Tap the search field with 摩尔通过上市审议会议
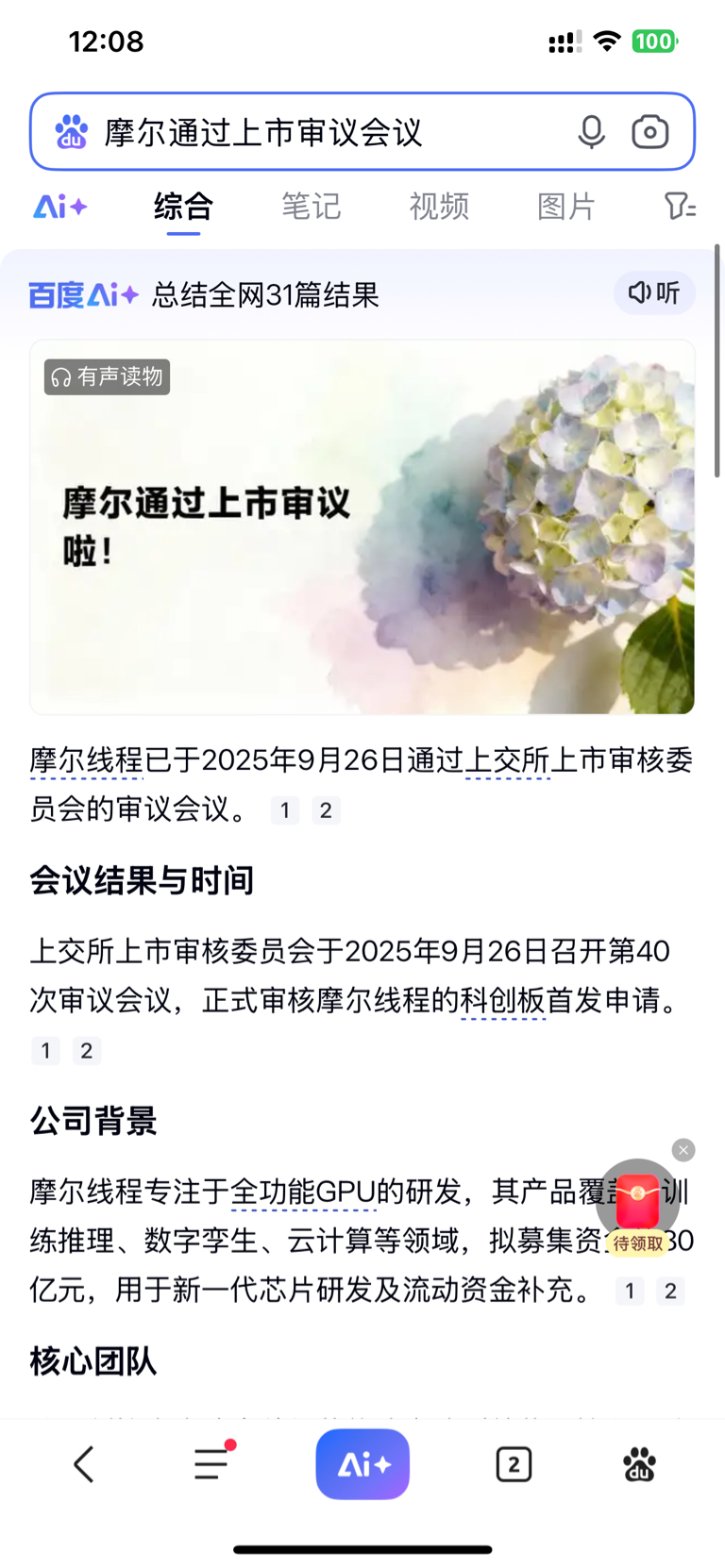 click(321, 132)
